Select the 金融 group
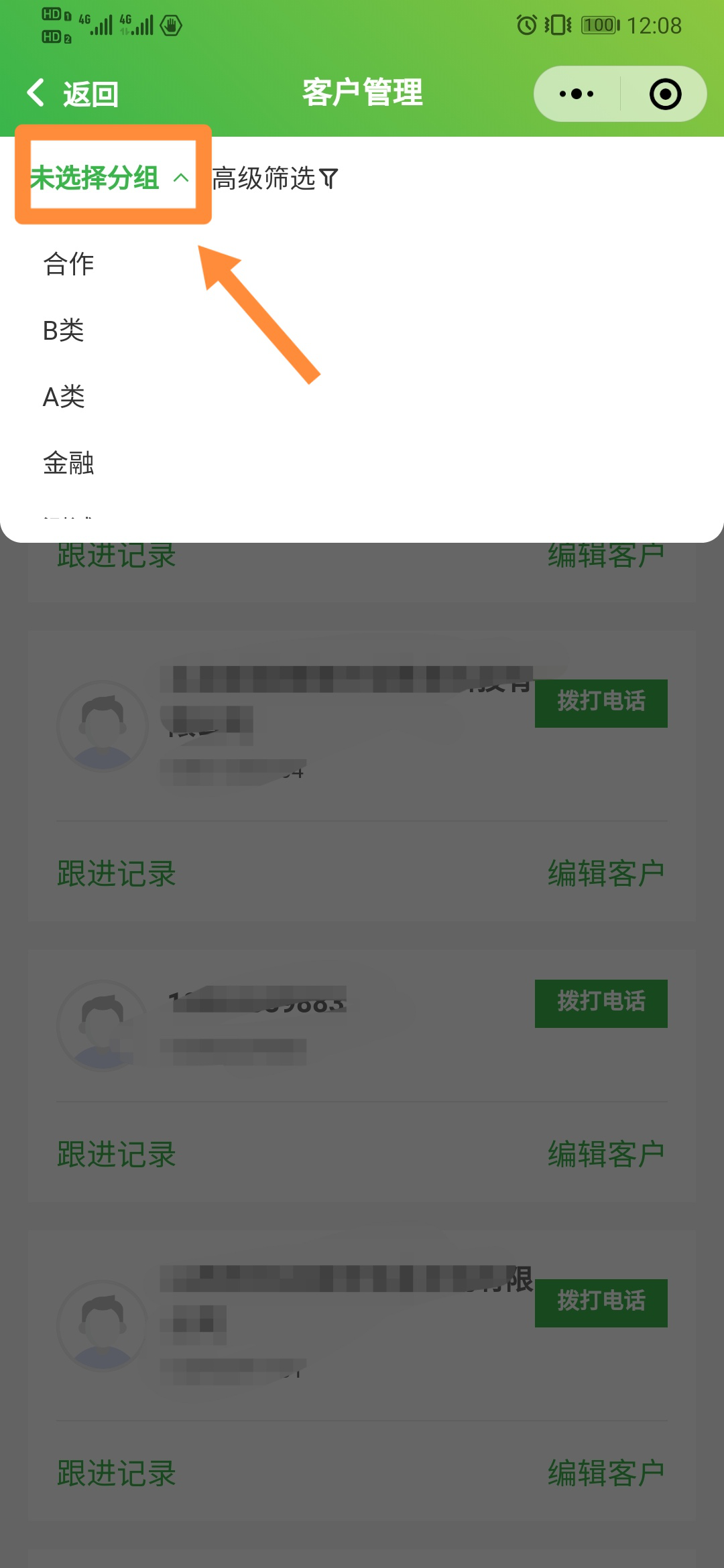Image resolution: width=724 pixels, height=1568 pixels. pyautogui.click(x=68, y=463)
